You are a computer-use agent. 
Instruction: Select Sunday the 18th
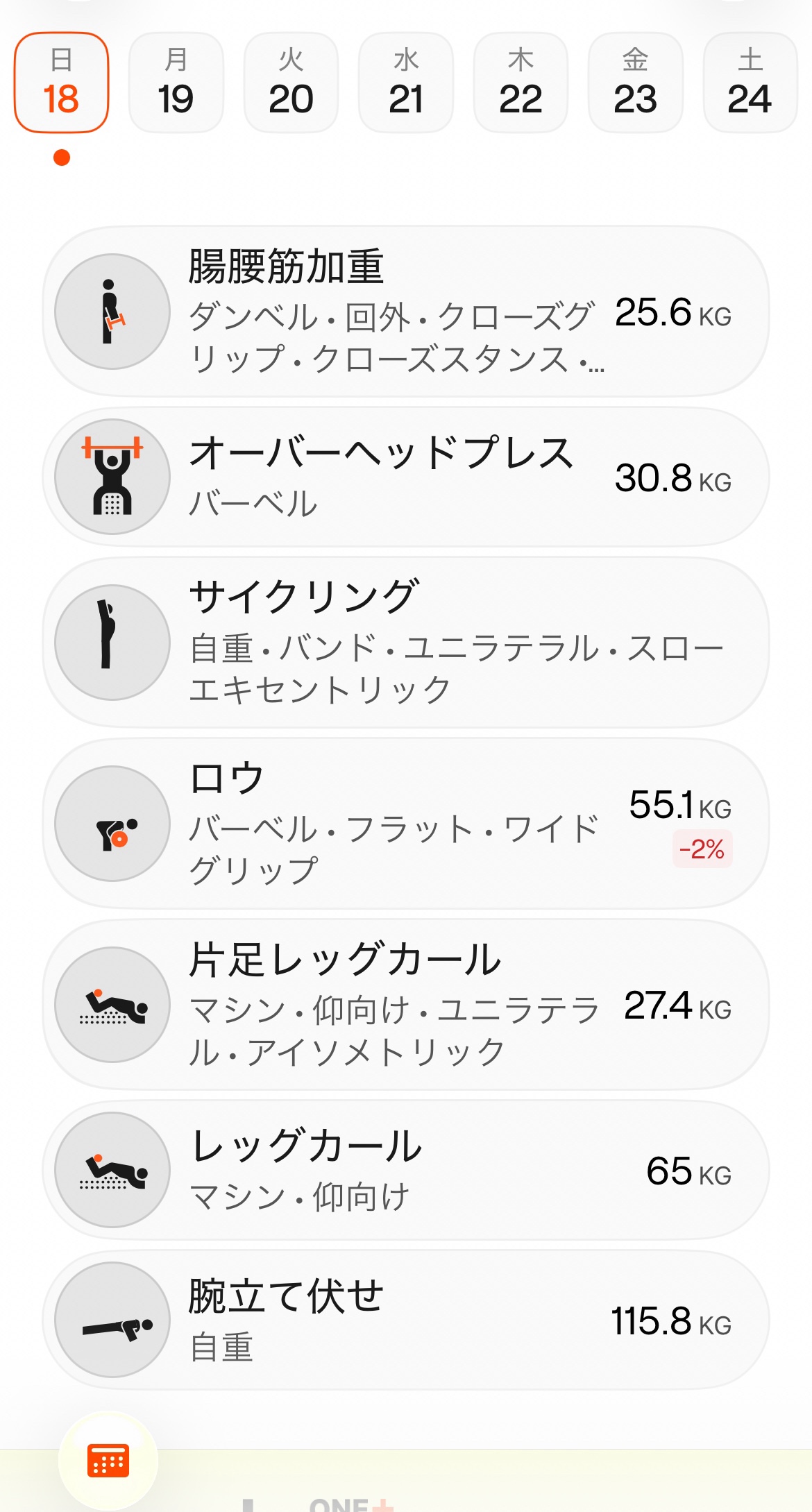[61, 83]
